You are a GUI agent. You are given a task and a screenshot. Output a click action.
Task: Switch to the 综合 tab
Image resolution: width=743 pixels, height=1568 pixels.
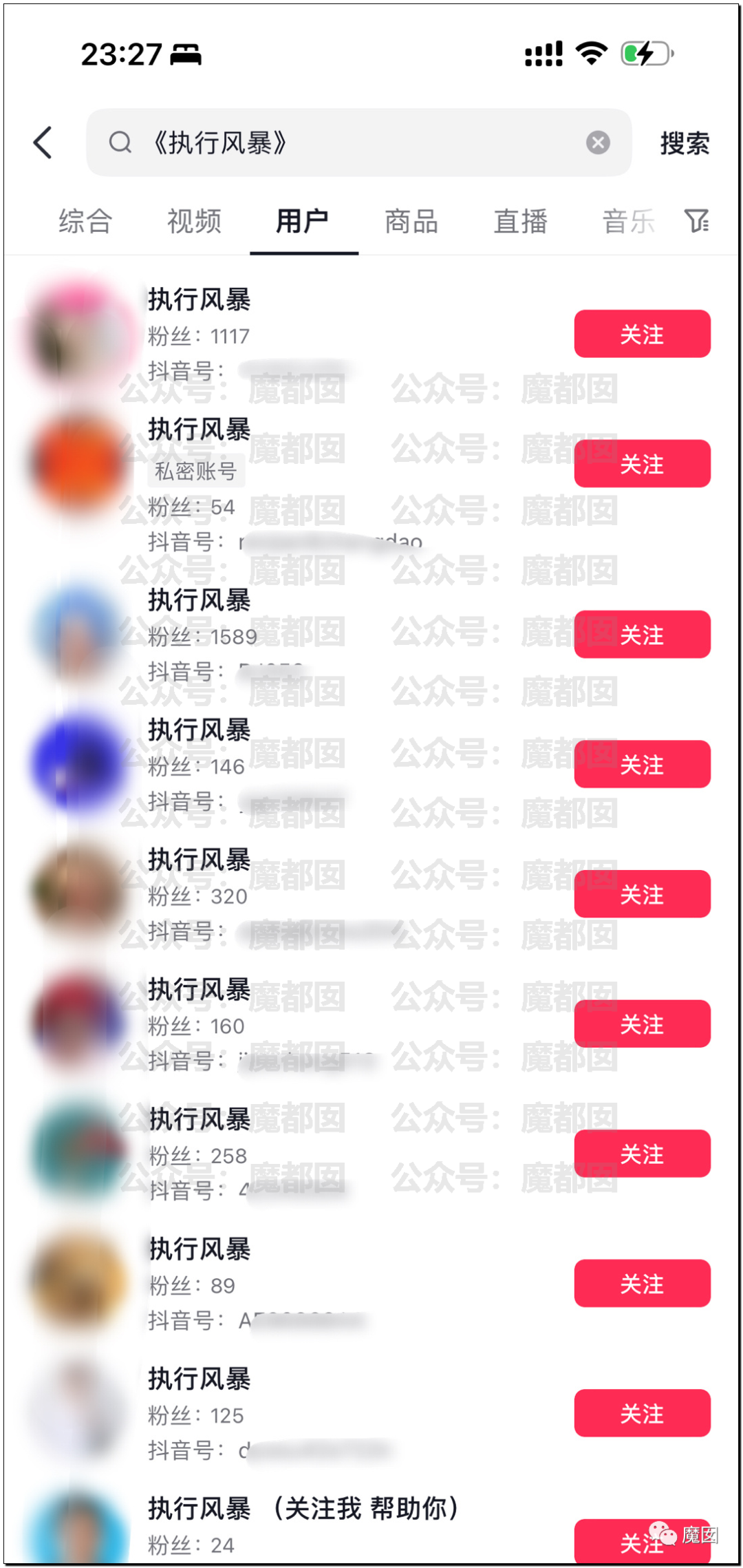pos(85,222)
